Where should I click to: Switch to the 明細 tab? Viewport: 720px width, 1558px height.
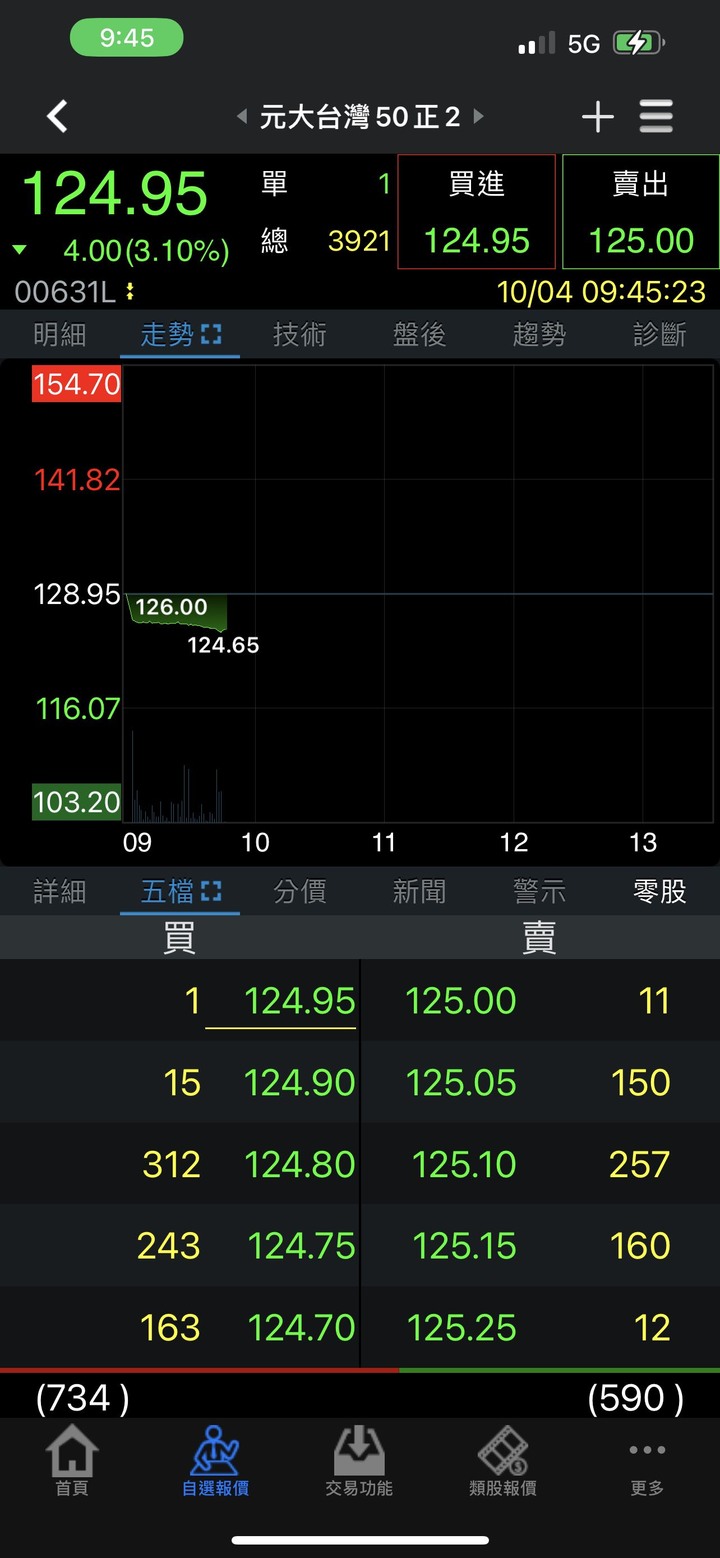pos(60,334)
